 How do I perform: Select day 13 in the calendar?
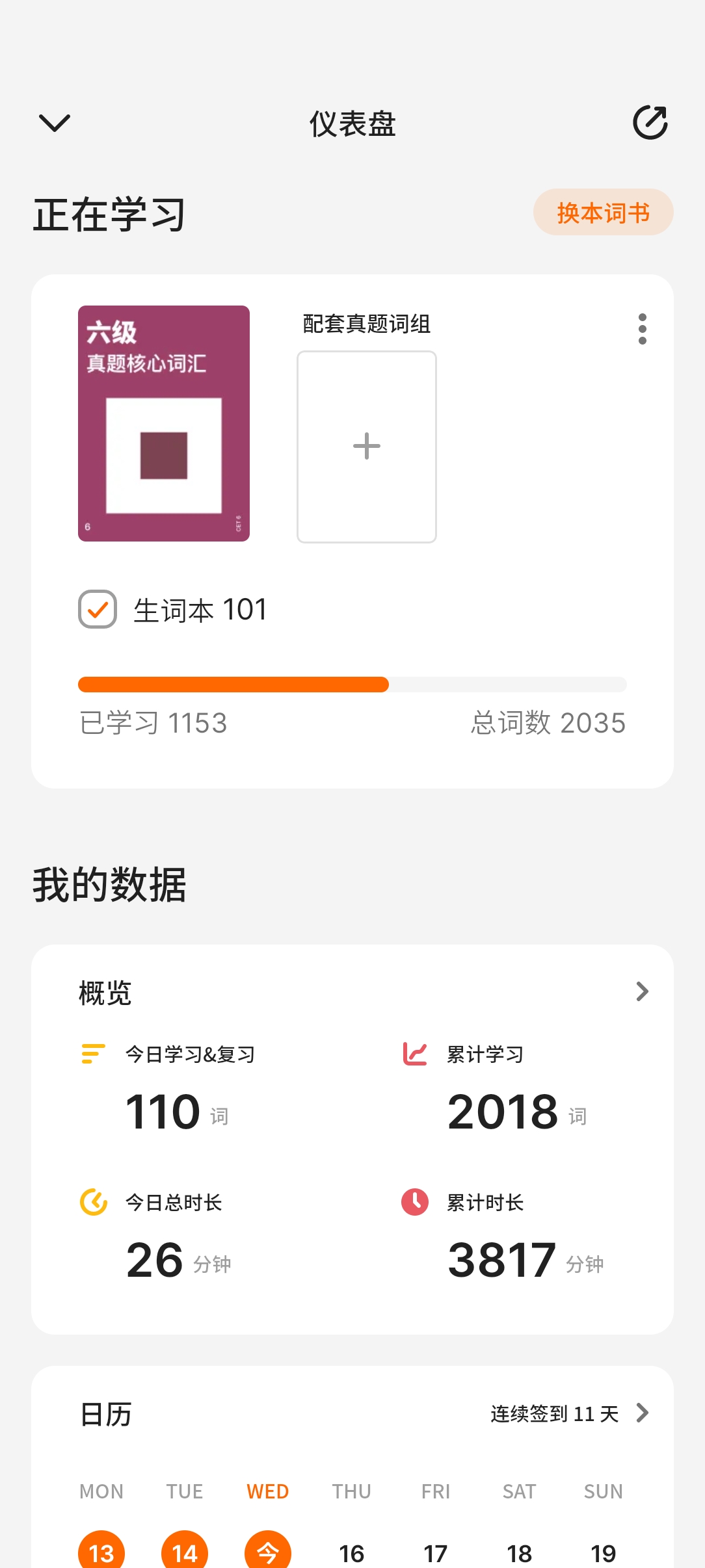101,1552
